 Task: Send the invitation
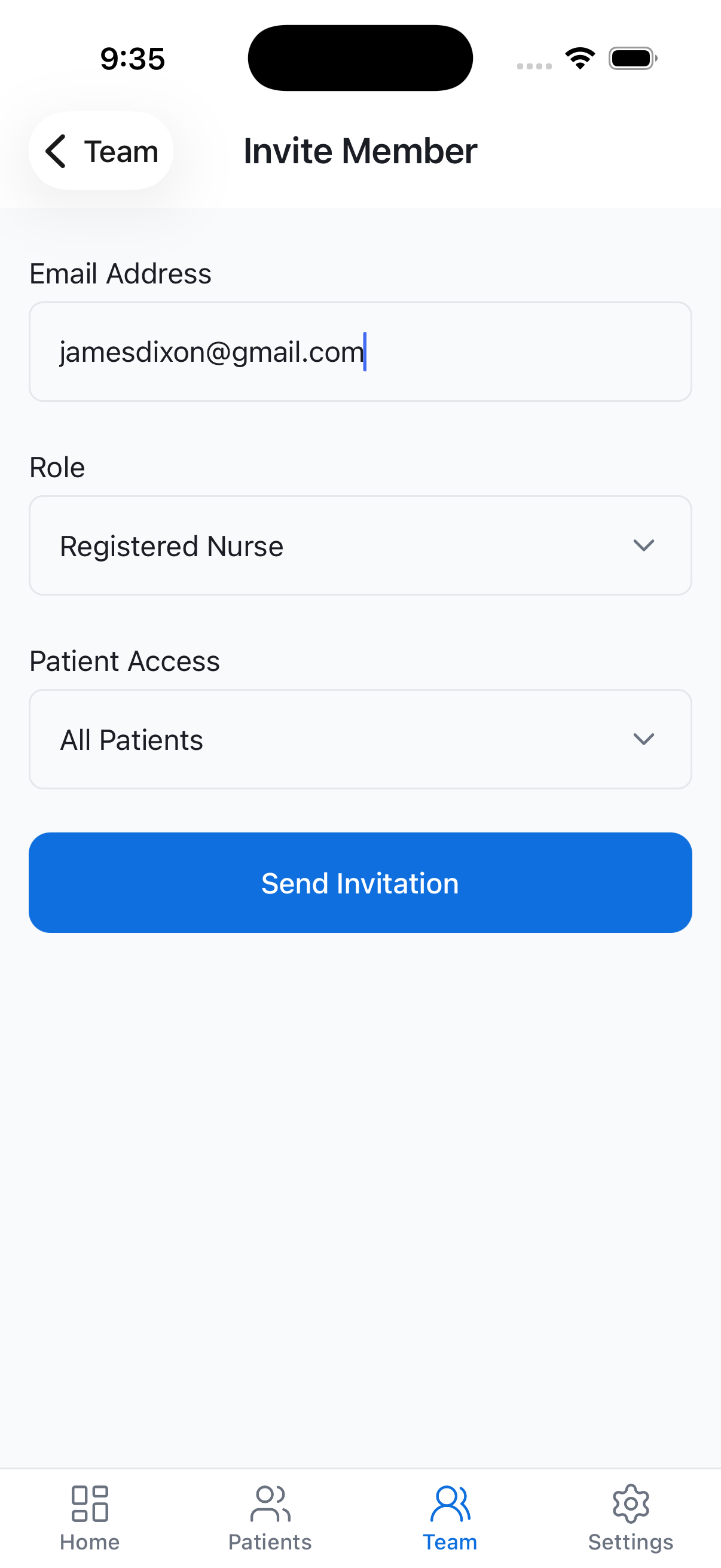tap(359, 883)
